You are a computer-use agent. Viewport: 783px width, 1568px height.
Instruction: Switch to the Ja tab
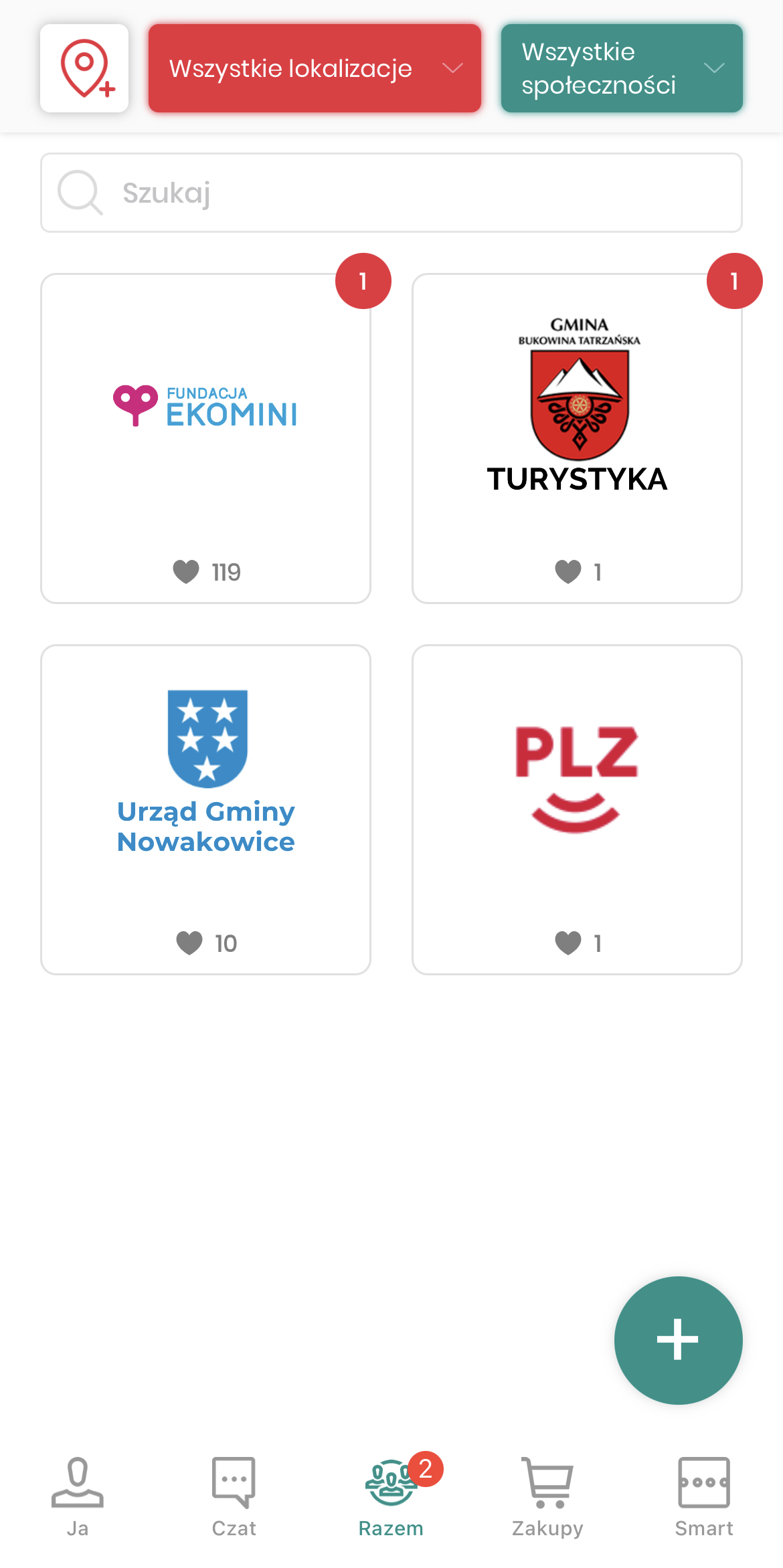tap(78, 1496)
